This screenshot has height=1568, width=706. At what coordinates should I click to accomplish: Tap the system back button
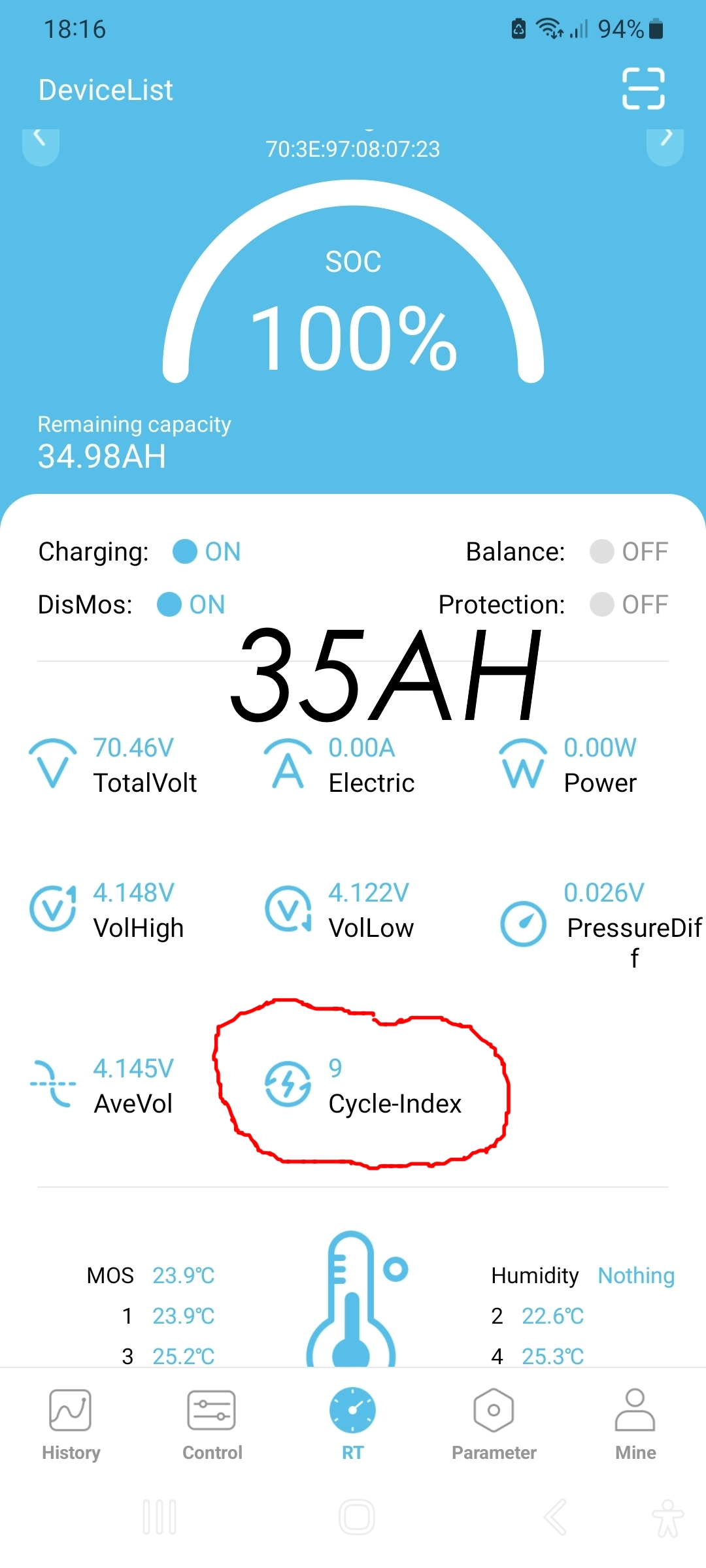click(555, 1517)
